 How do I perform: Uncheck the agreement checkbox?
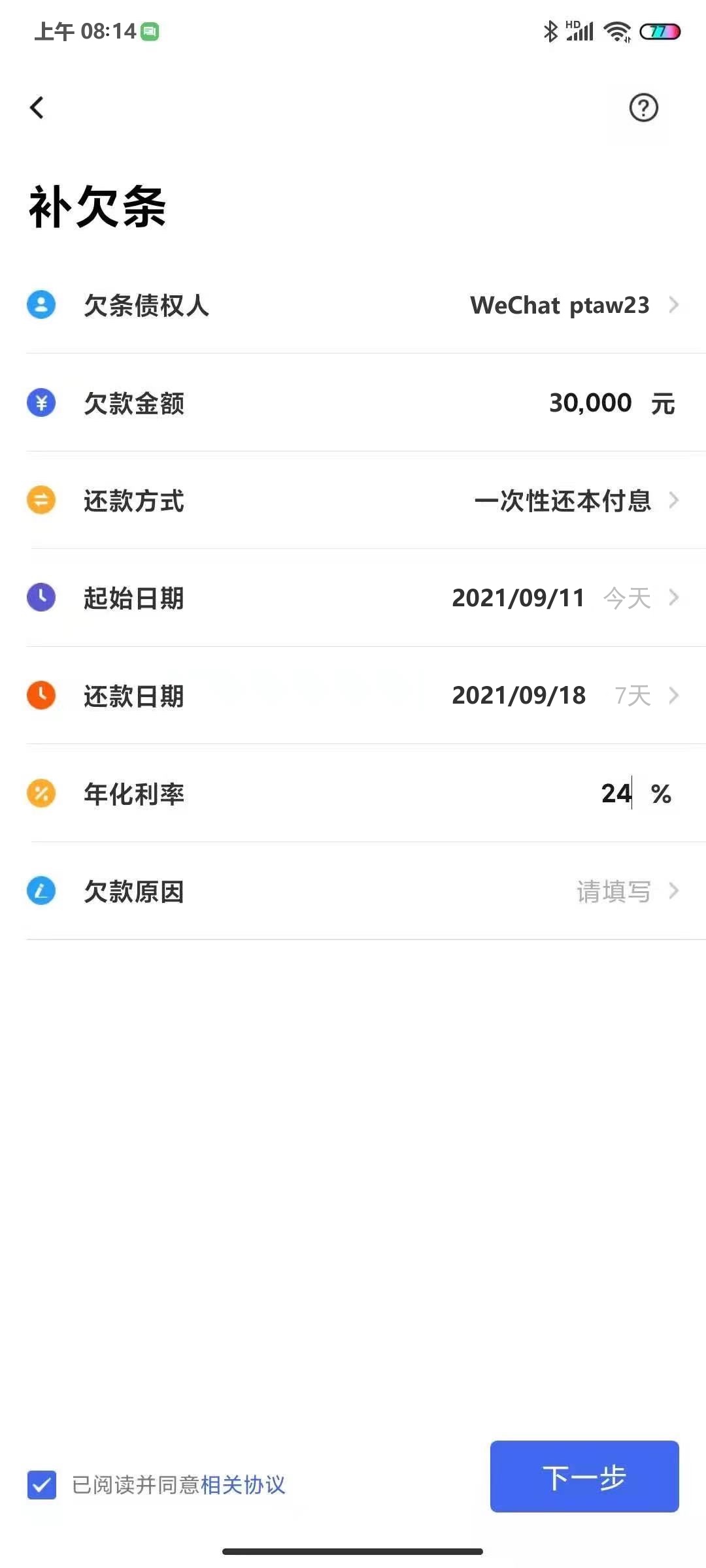click(42, 1485)
